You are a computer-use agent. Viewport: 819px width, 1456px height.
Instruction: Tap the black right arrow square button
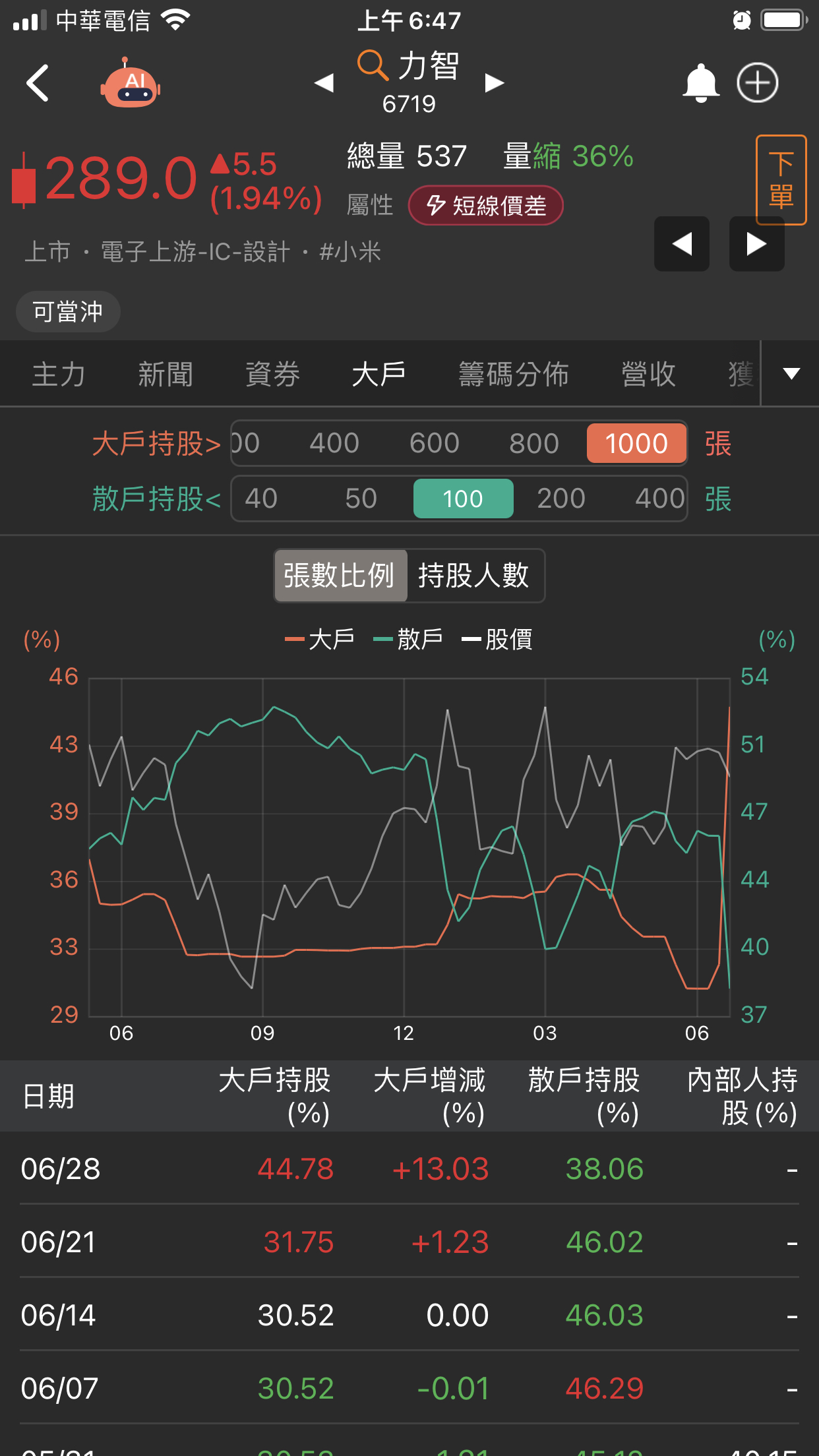coord(756,244)
